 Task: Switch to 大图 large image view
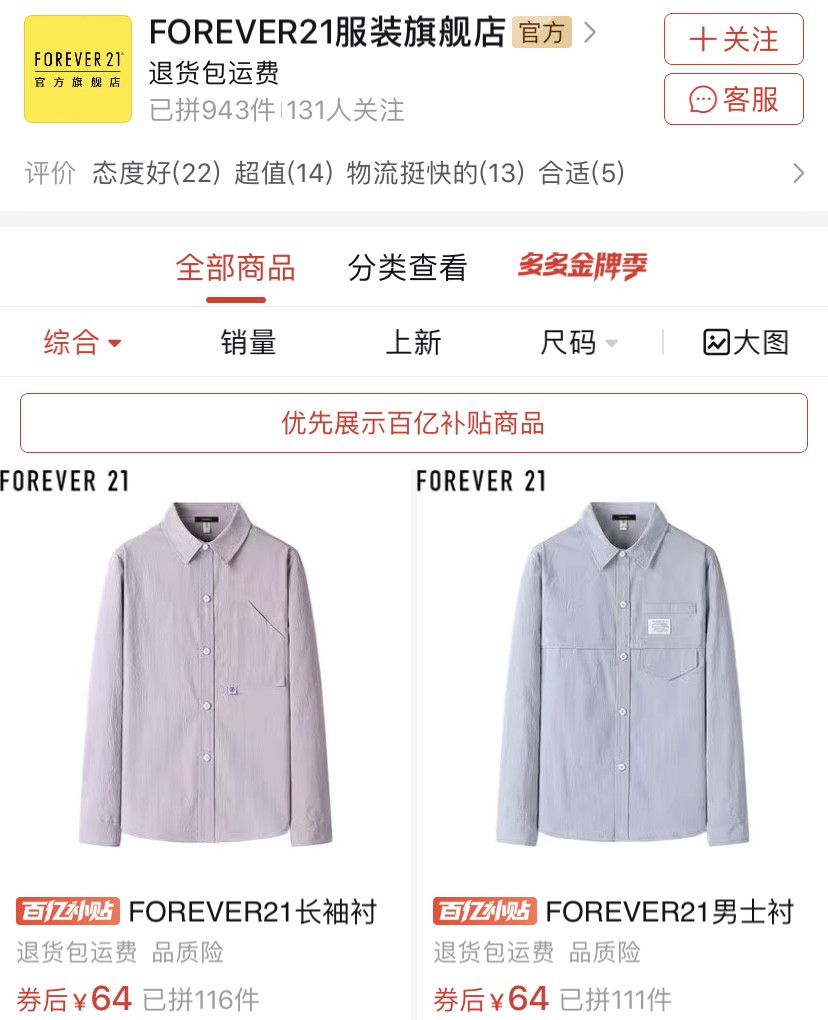746,343
